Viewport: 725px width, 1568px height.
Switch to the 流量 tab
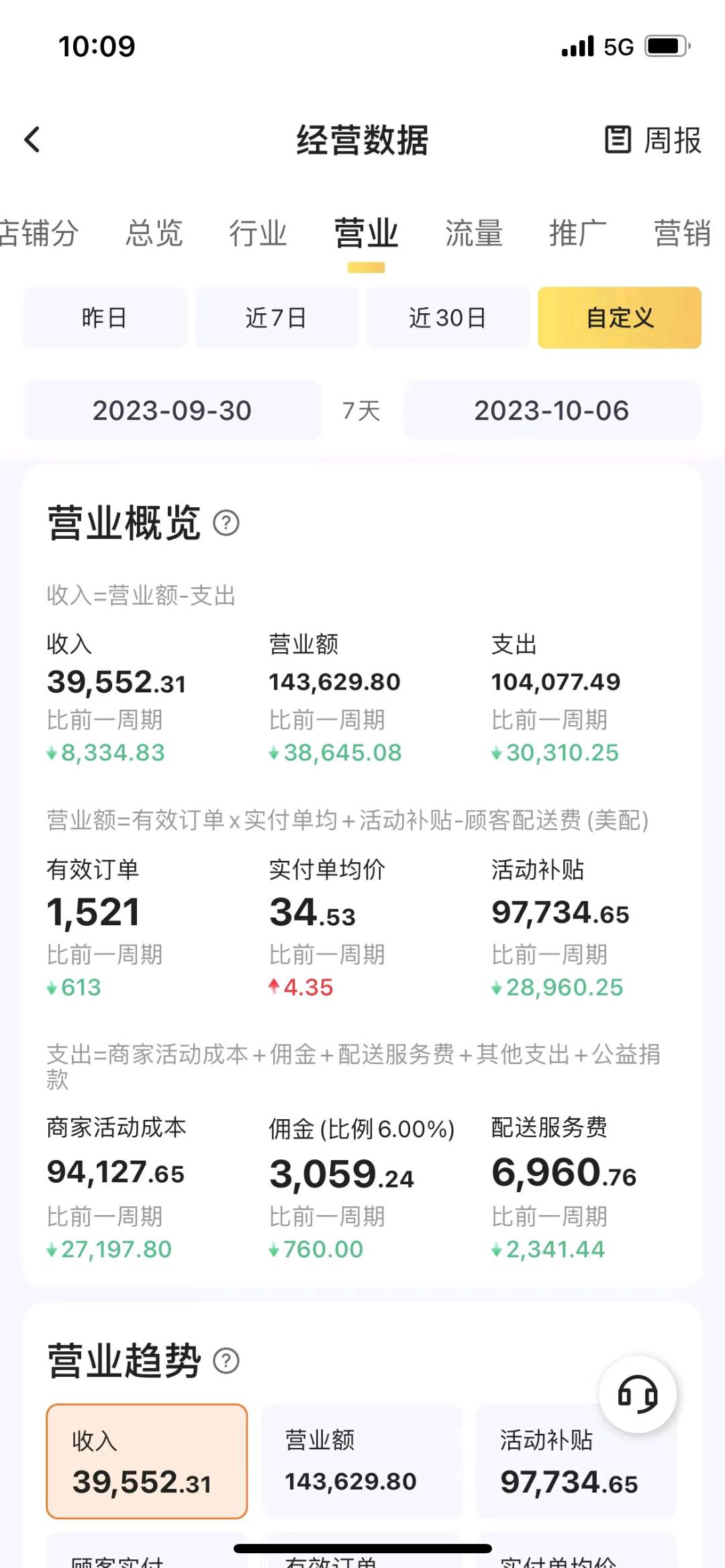coord(474,233)
